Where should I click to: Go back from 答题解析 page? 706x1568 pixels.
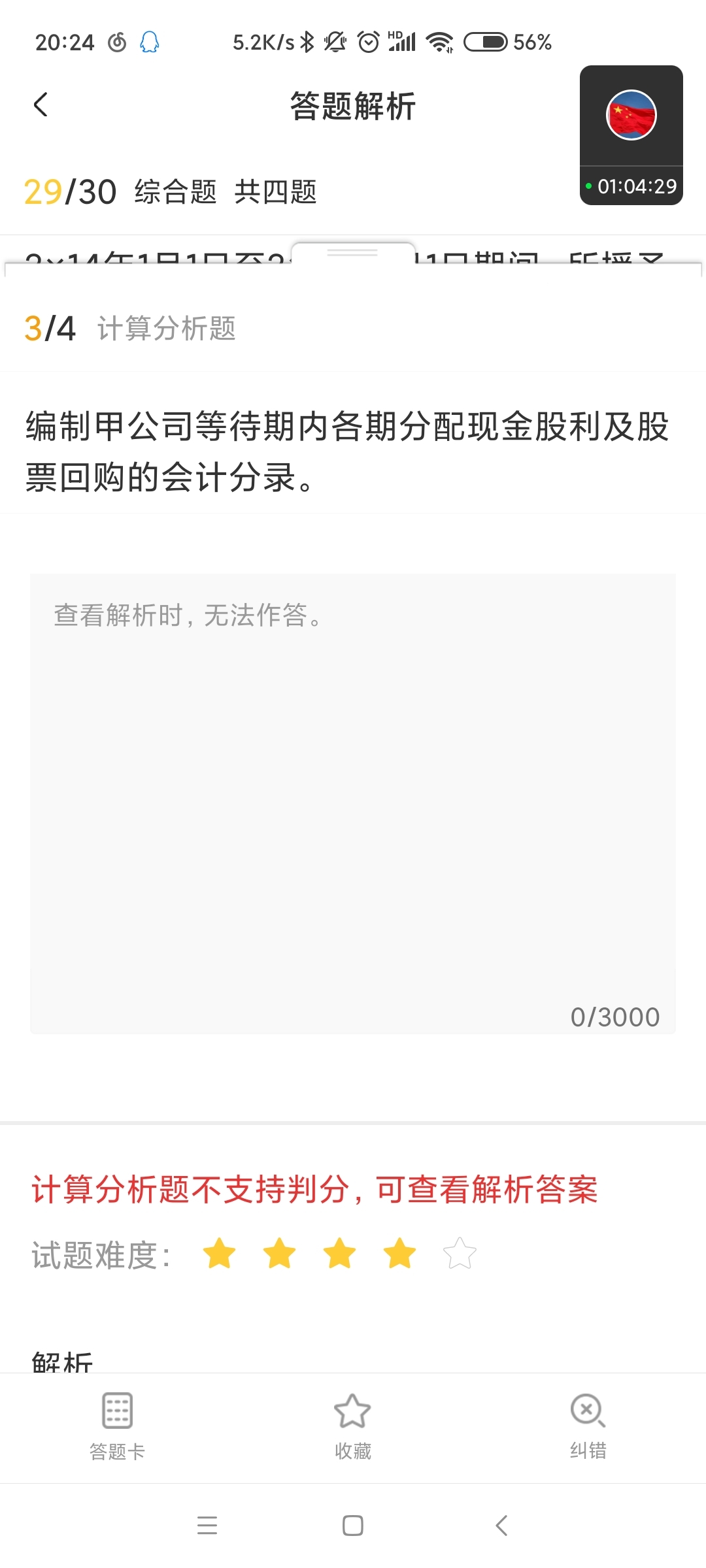pyautogui.click(x=41, y=105)
